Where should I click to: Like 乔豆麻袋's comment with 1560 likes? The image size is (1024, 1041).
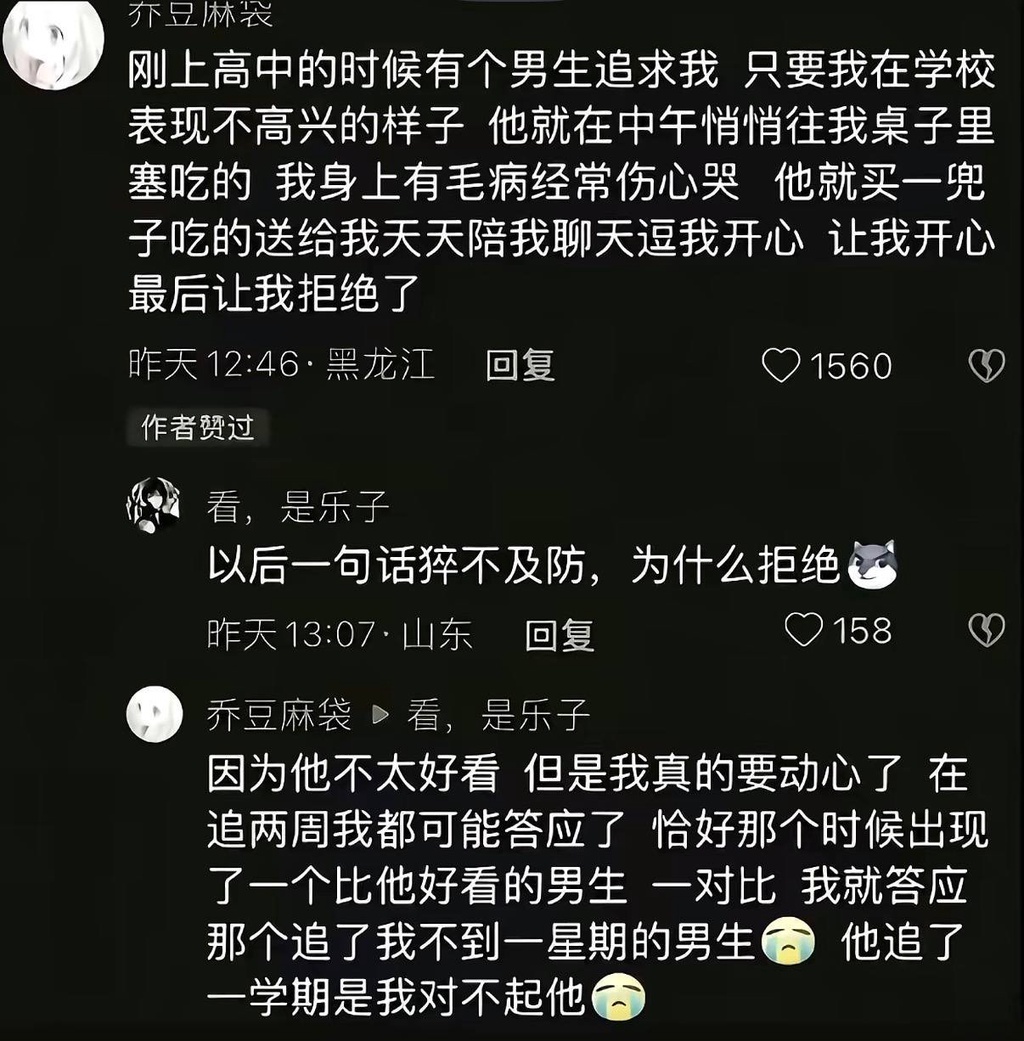pyautogui.click(x=781, y=366)
